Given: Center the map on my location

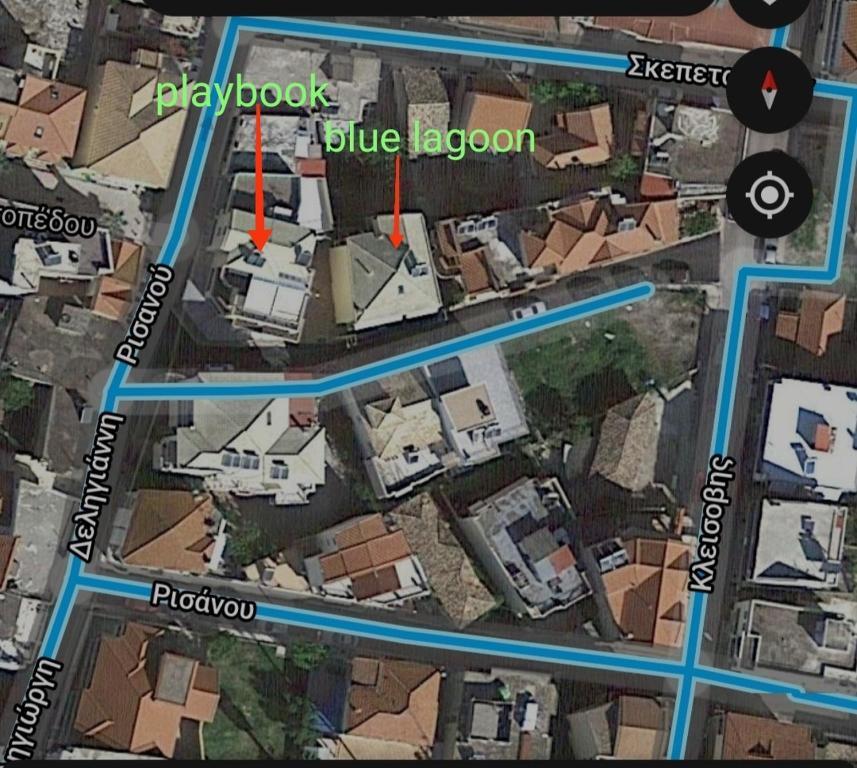Looking at the screenshot, I should pos(768,196).
